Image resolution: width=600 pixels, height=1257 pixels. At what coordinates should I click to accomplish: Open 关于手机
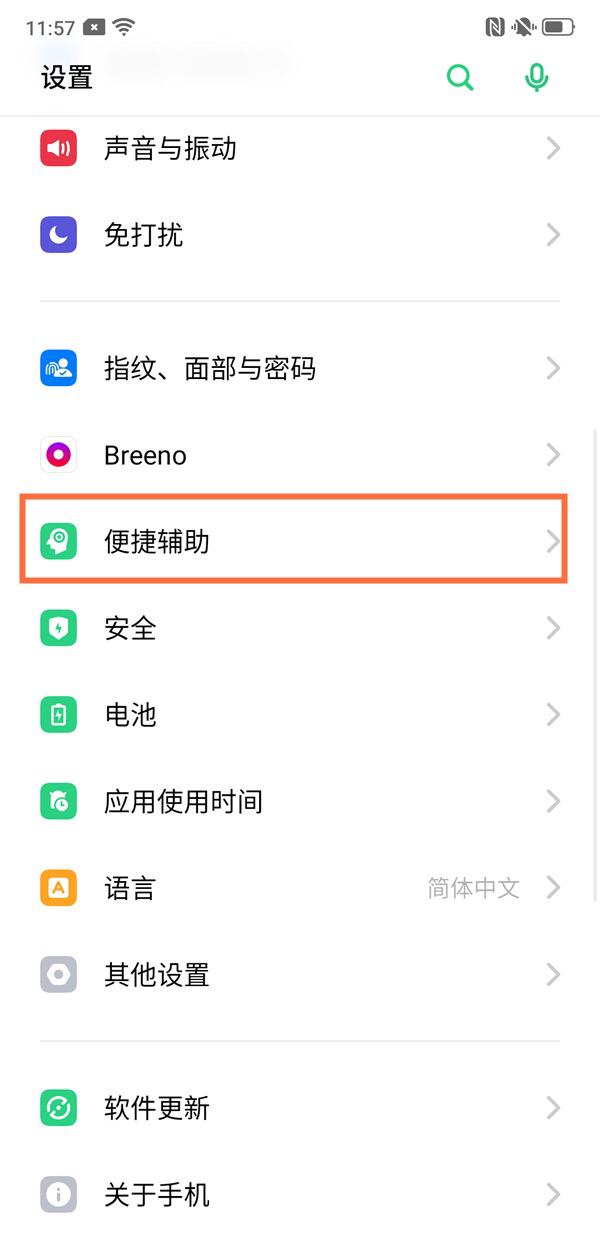click(300, 1194)
